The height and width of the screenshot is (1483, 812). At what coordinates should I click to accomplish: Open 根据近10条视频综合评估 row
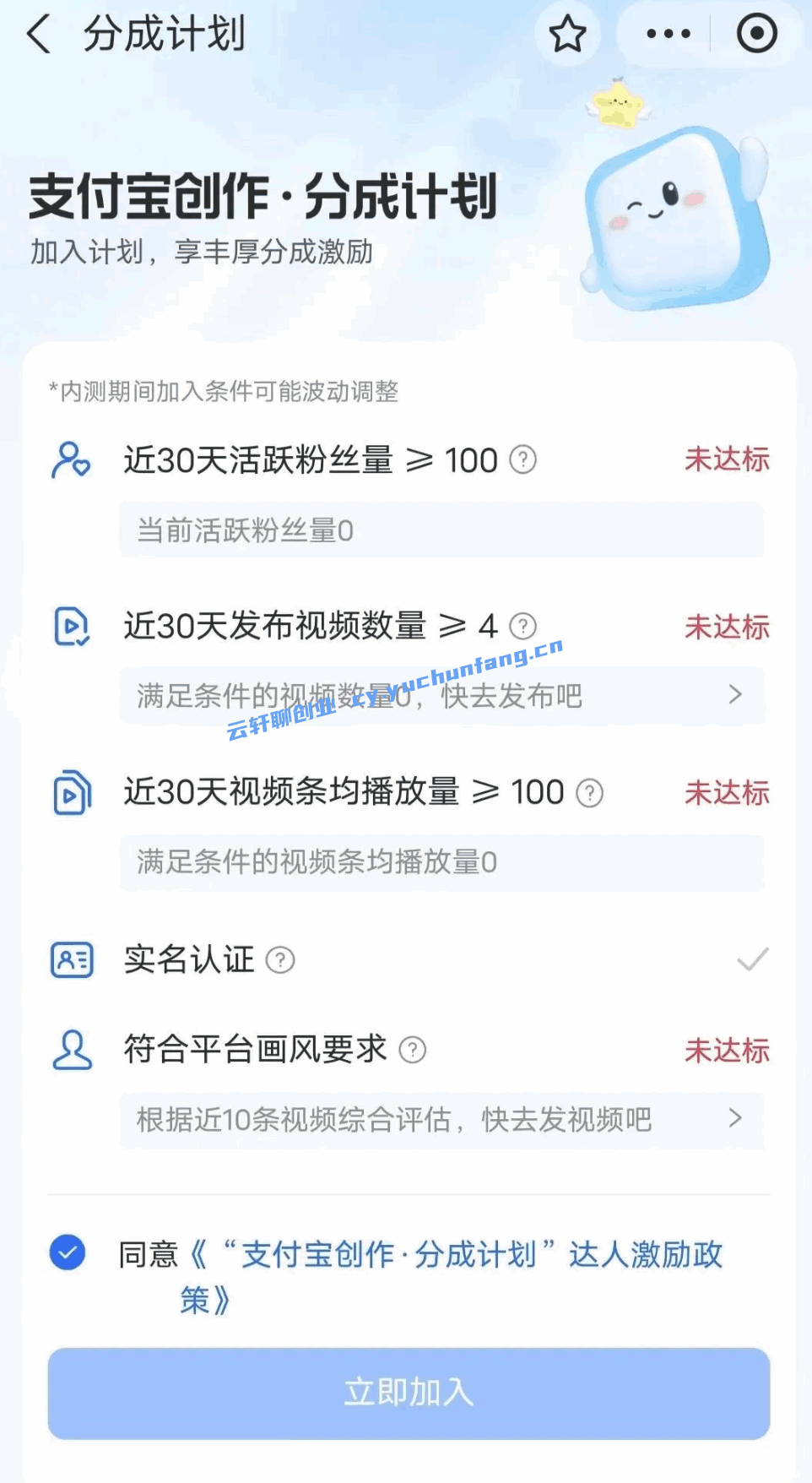tap(441, 1120)
